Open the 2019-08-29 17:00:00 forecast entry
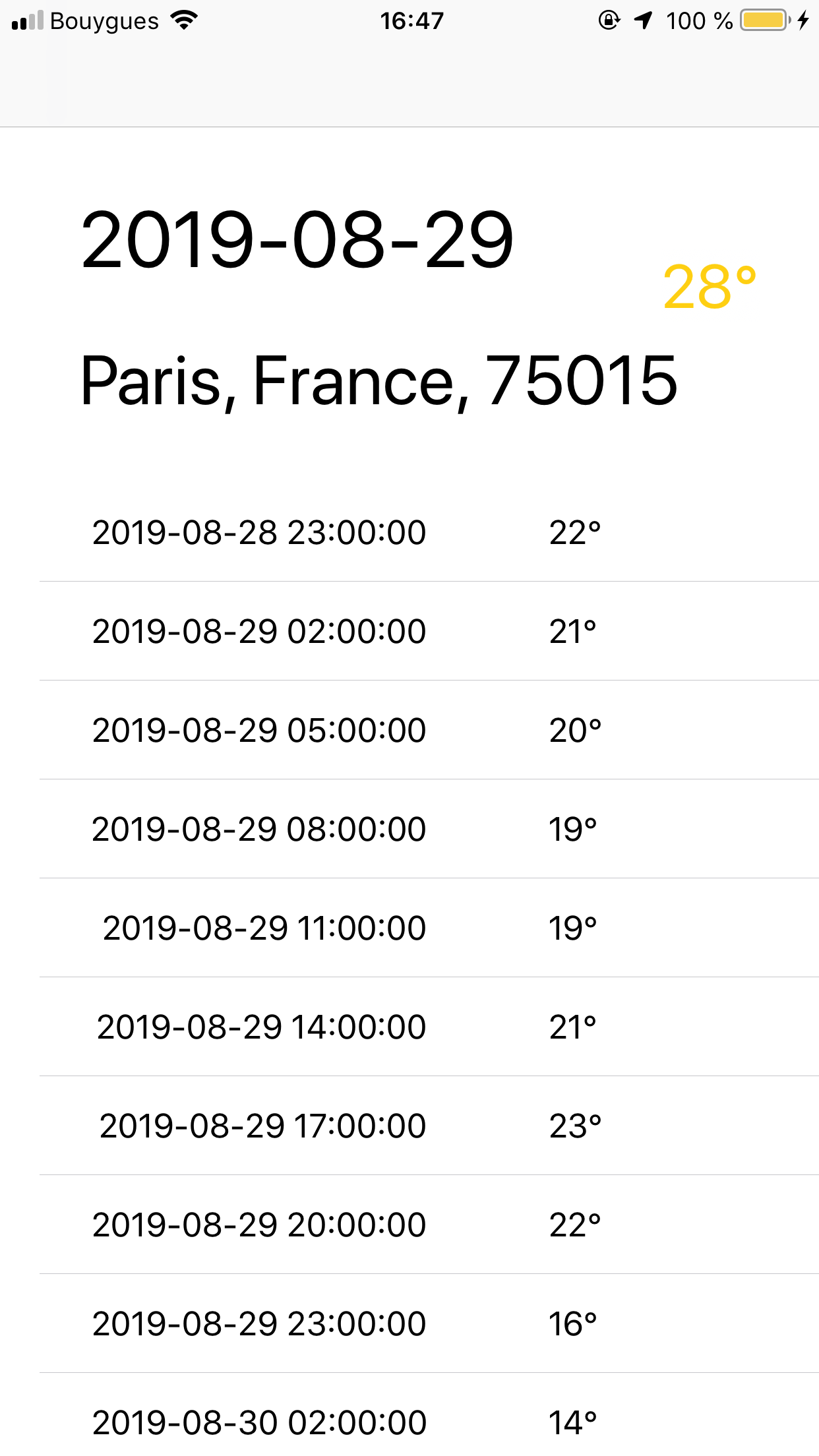The image size is (819, 1456). click(x=262, y=1126)
